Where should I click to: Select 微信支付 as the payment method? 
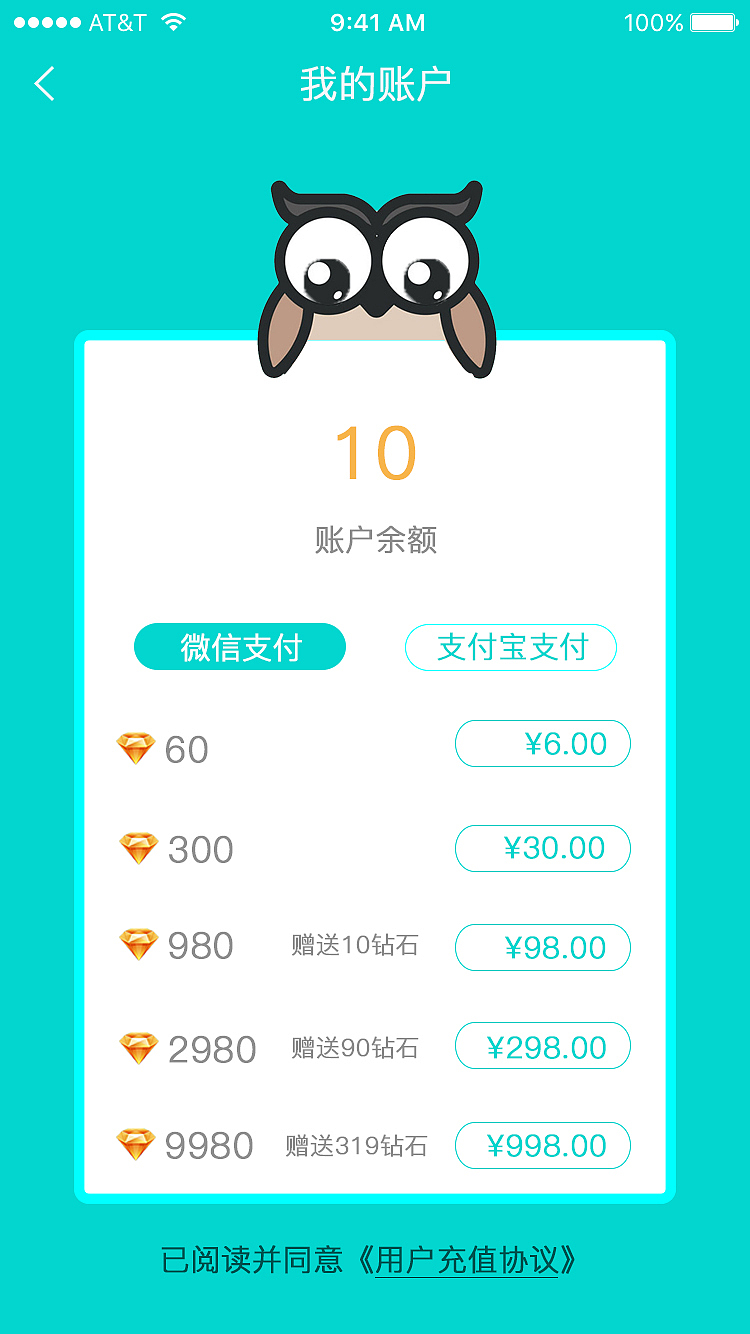240,647
